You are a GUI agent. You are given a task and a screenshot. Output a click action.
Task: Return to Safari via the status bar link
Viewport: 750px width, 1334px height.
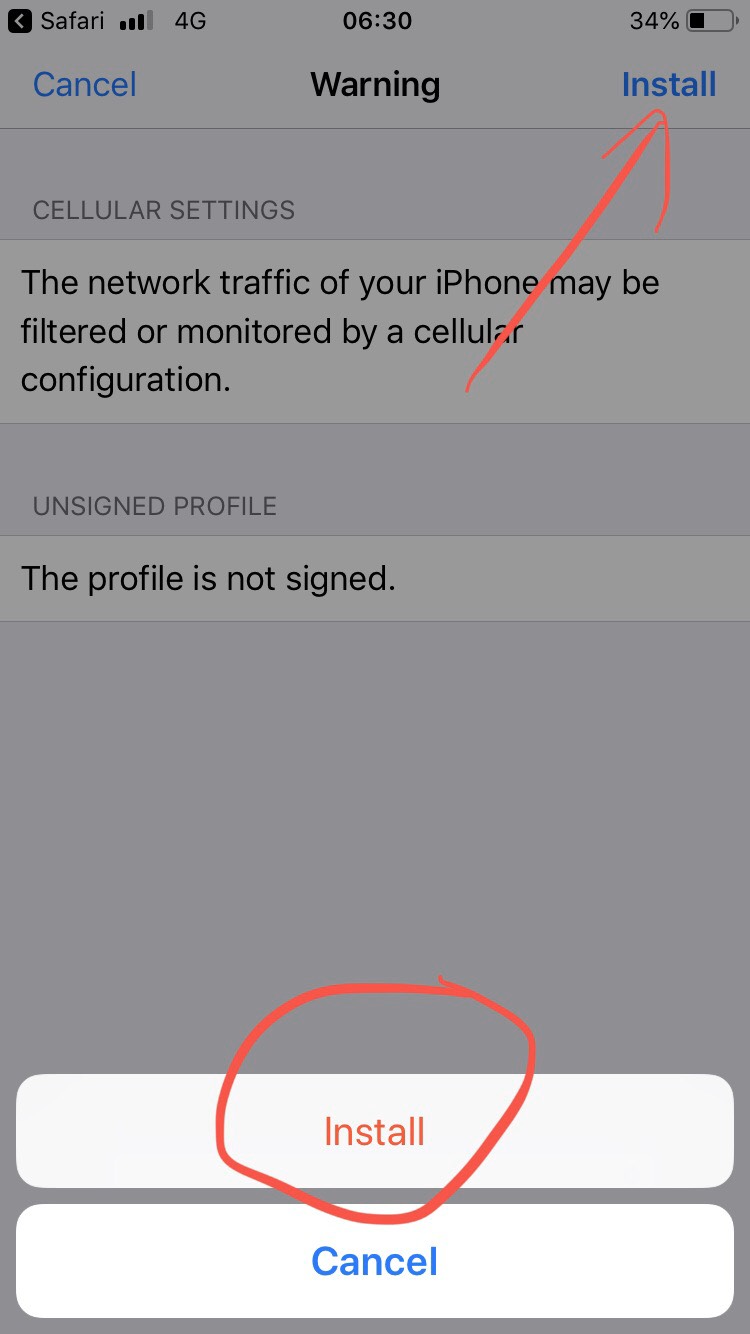coord(58,20)
